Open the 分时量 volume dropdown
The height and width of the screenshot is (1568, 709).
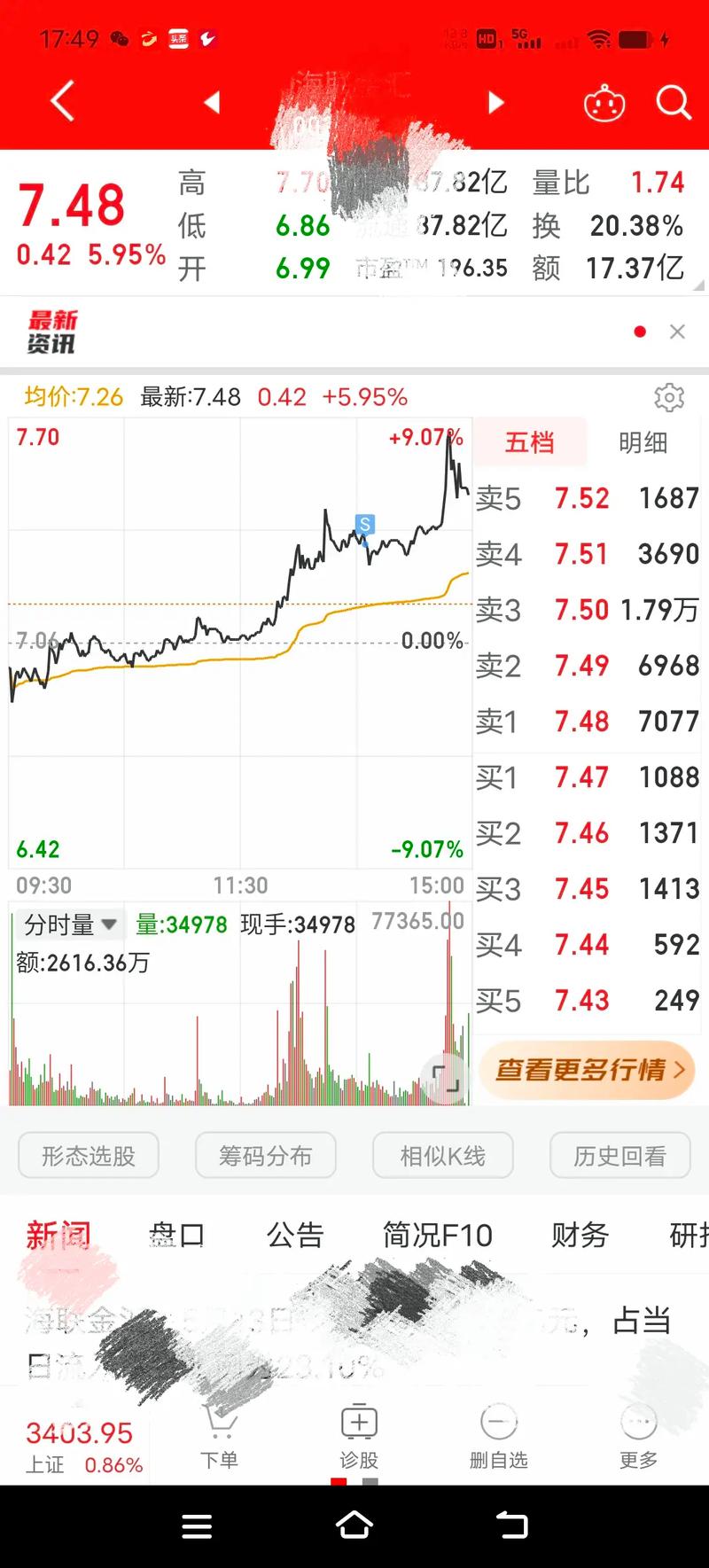point(69,924)
